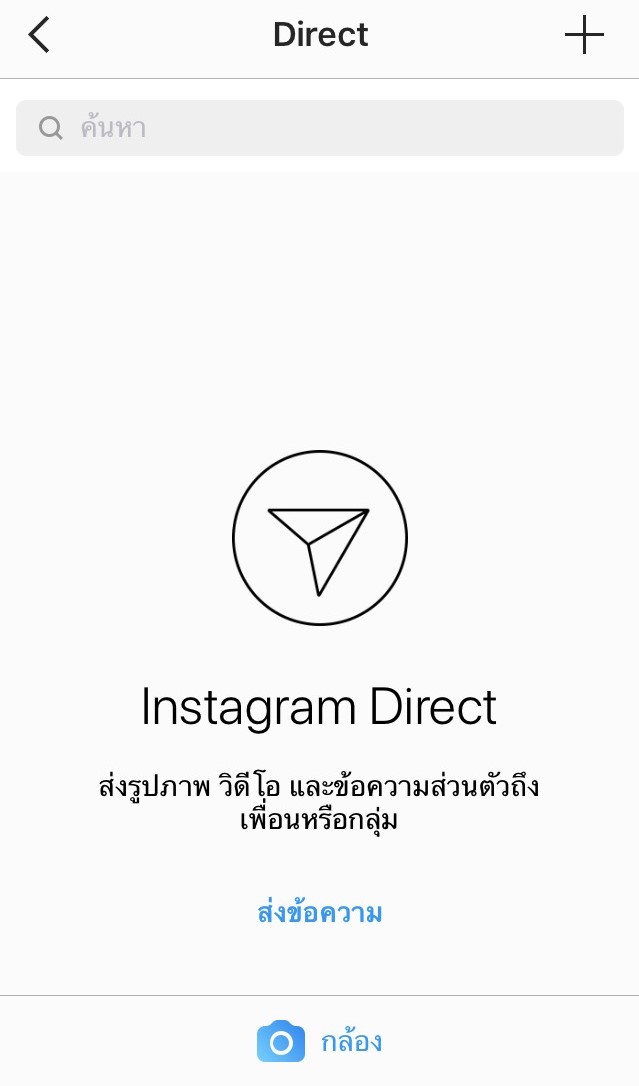Go back from the Direct screen
639x1086 pixels.
pyautogui.click(x=39, y=36)
